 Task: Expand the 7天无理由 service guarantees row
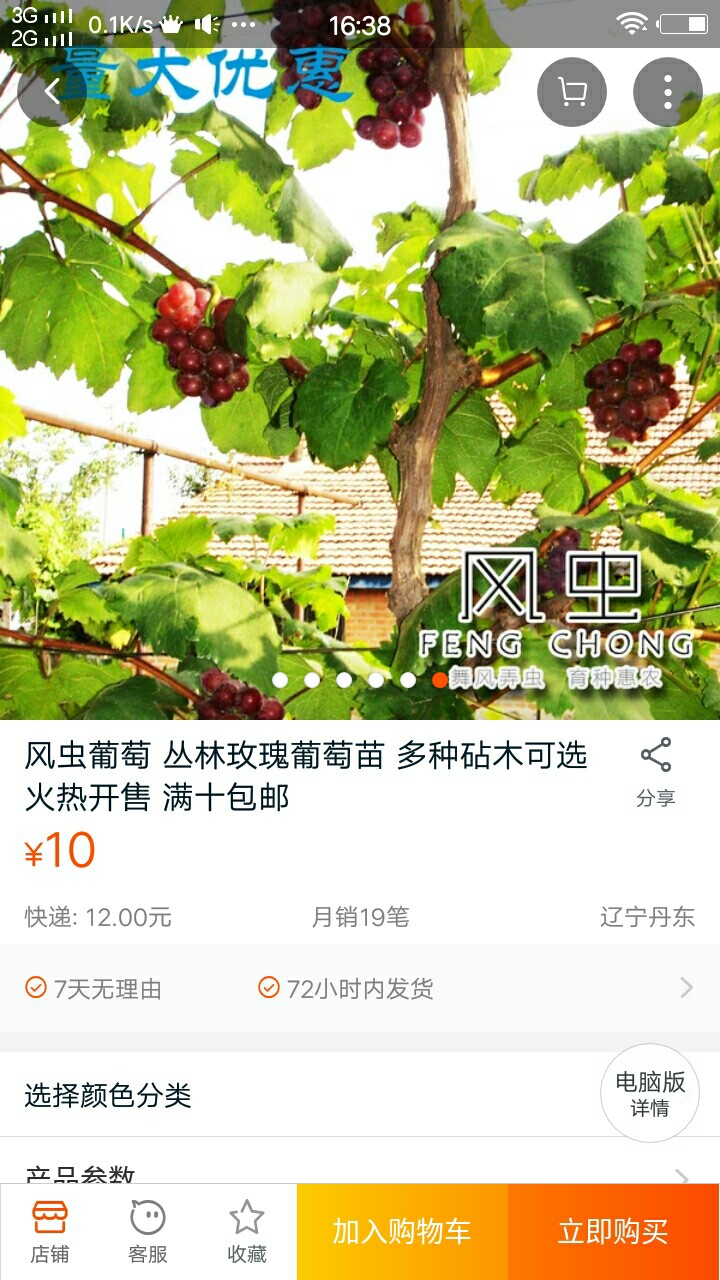tap(360, 989)
